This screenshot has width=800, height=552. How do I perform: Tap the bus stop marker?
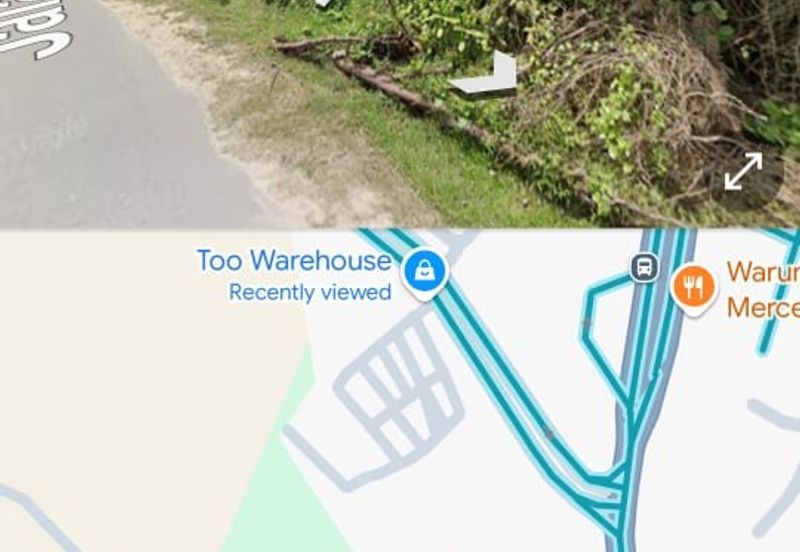pyautogui.click(x=645, y=267)
